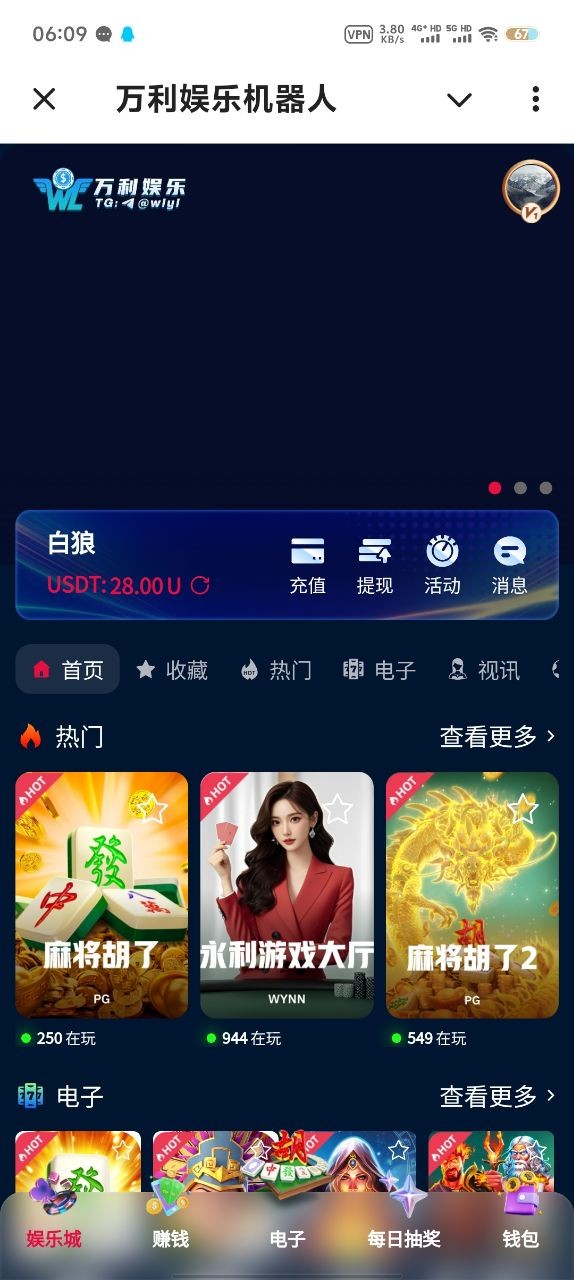Screen dimensions: 574x1280
Task: View more in the 热门 section
Action: [498, 737]
